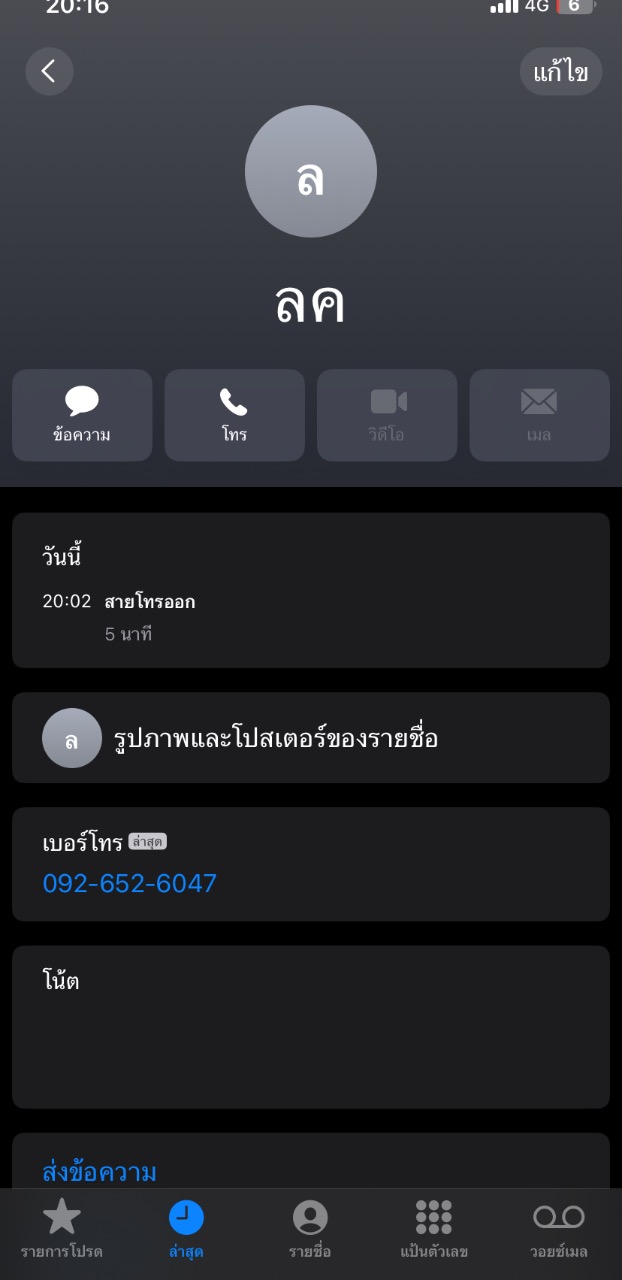Dial the number 092-652-6047
This screenshot has width=622, height=1280.
tap(130, 883)
